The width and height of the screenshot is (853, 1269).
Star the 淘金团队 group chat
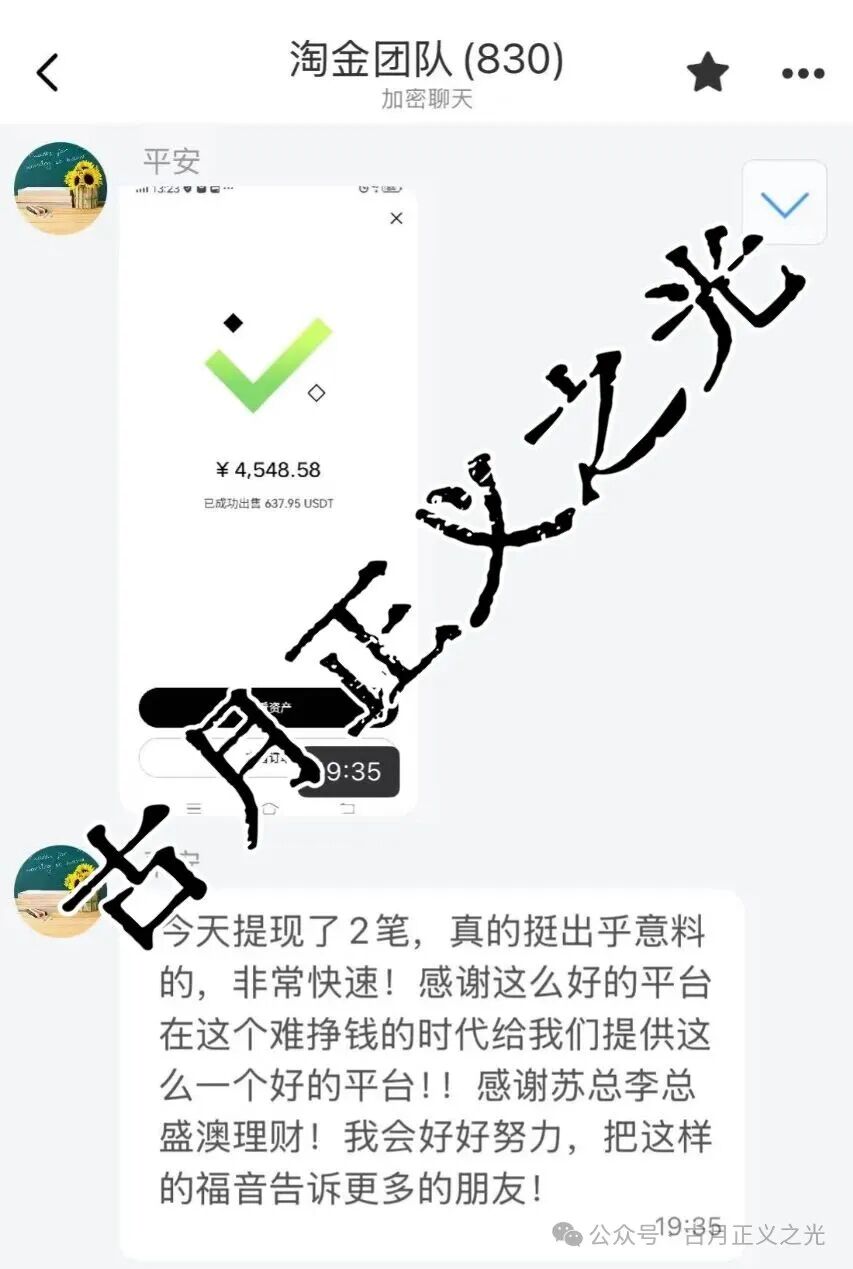(707, 72)
